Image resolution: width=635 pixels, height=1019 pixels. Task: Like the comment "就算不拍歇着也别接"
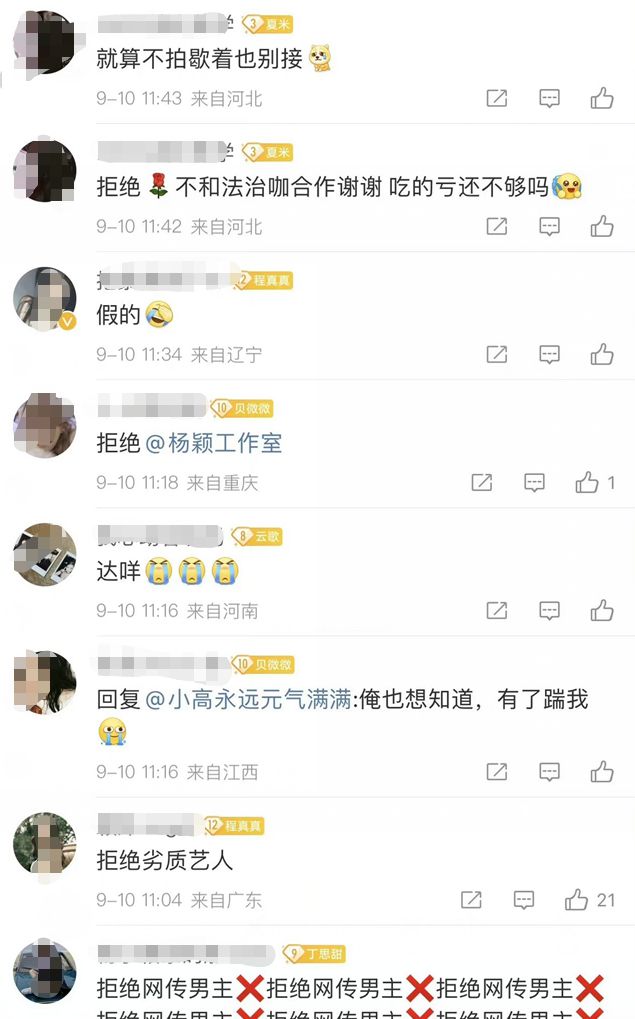coord(601,98)
